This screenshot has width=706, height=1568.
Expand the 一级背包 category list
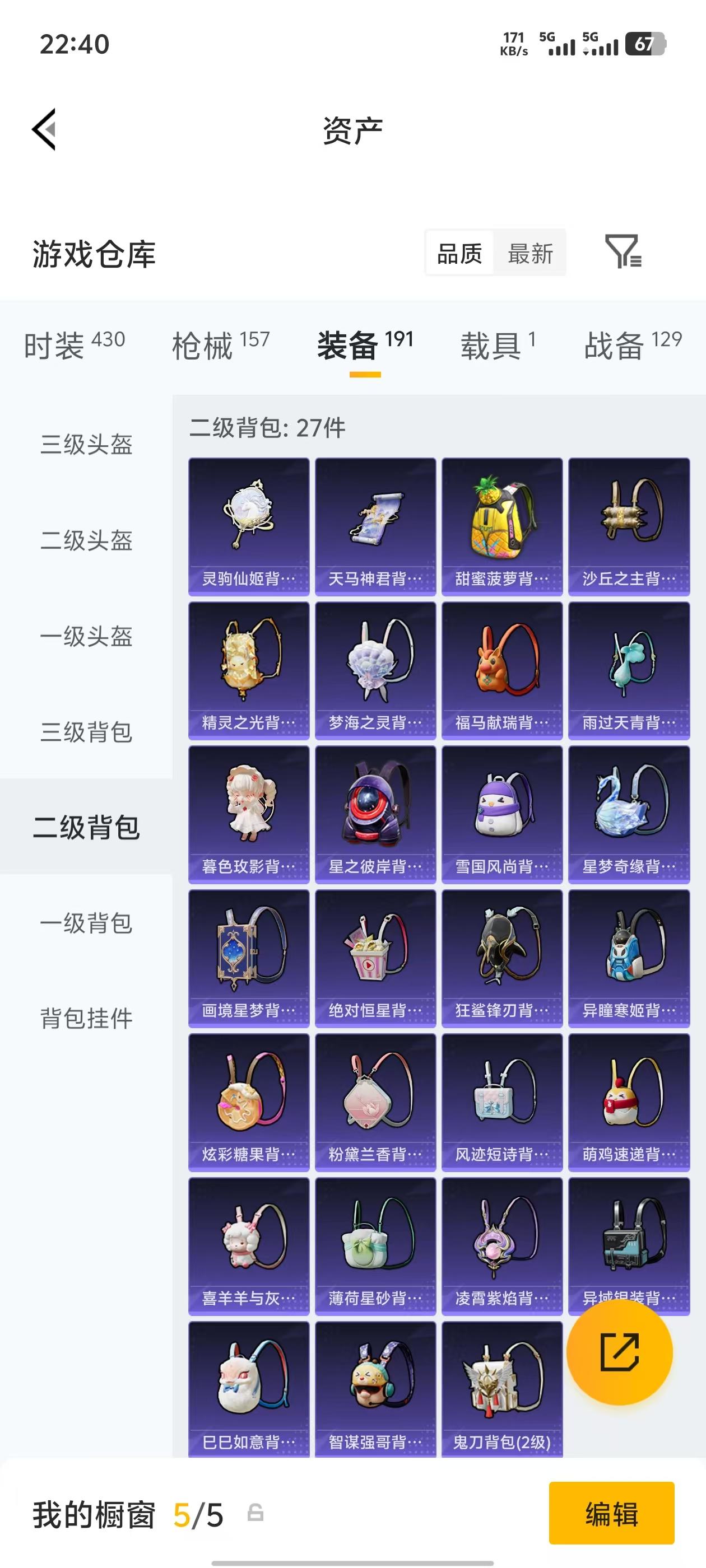click(86, 923)
